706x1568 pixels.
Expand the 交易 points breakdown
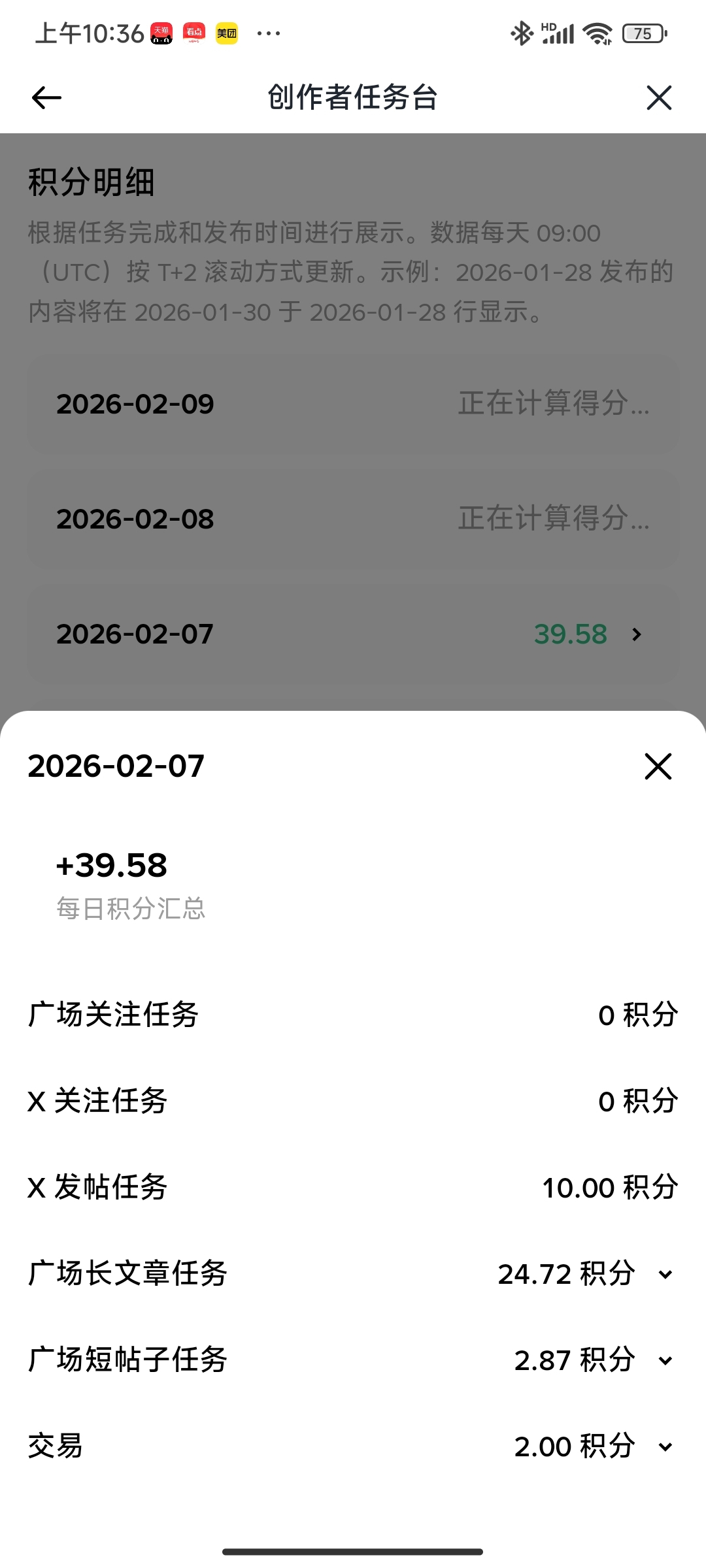[665, 1447]
